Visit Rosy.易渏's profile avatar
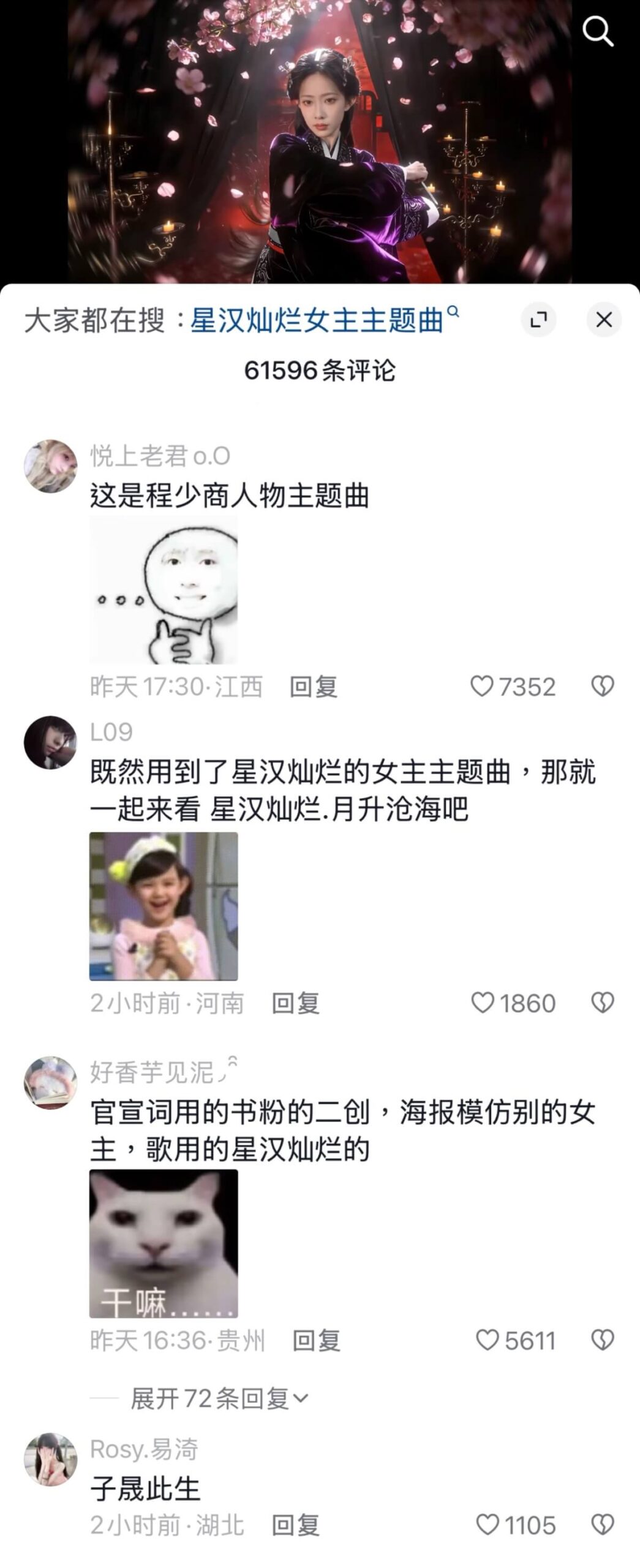Viewport: 640px width, 1568px height. click(51, 1460)
